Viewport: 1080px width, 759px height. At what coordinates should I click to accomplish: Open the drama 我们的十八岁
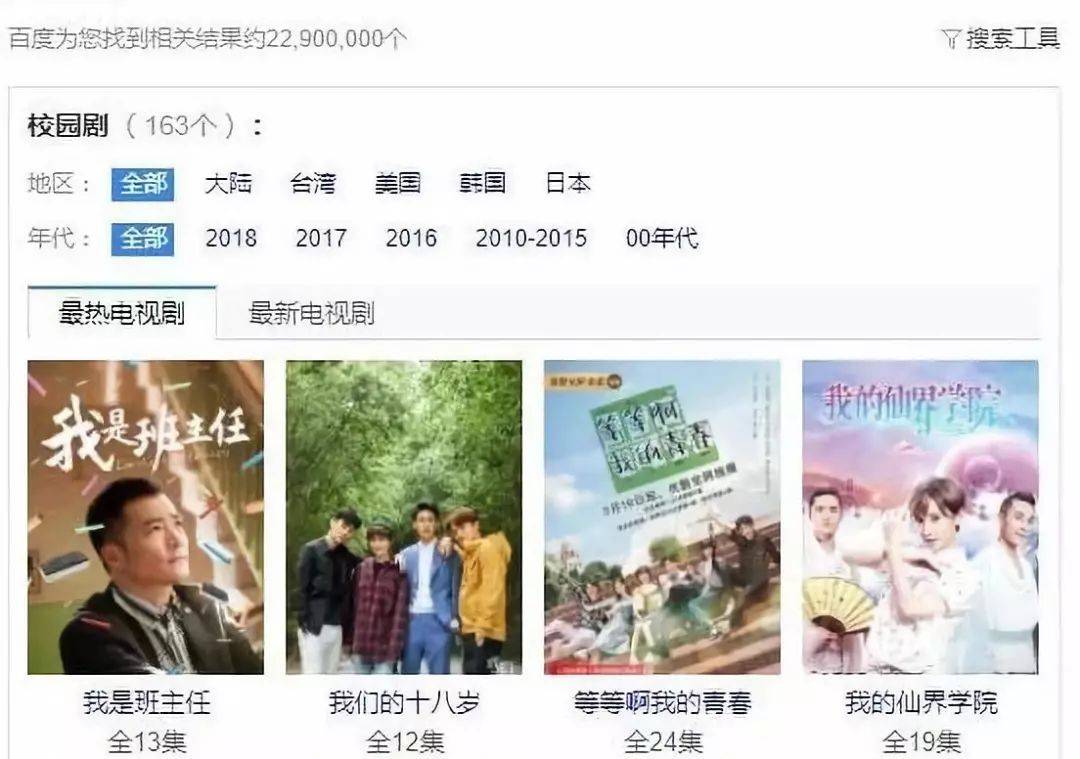tap(404, 517)
